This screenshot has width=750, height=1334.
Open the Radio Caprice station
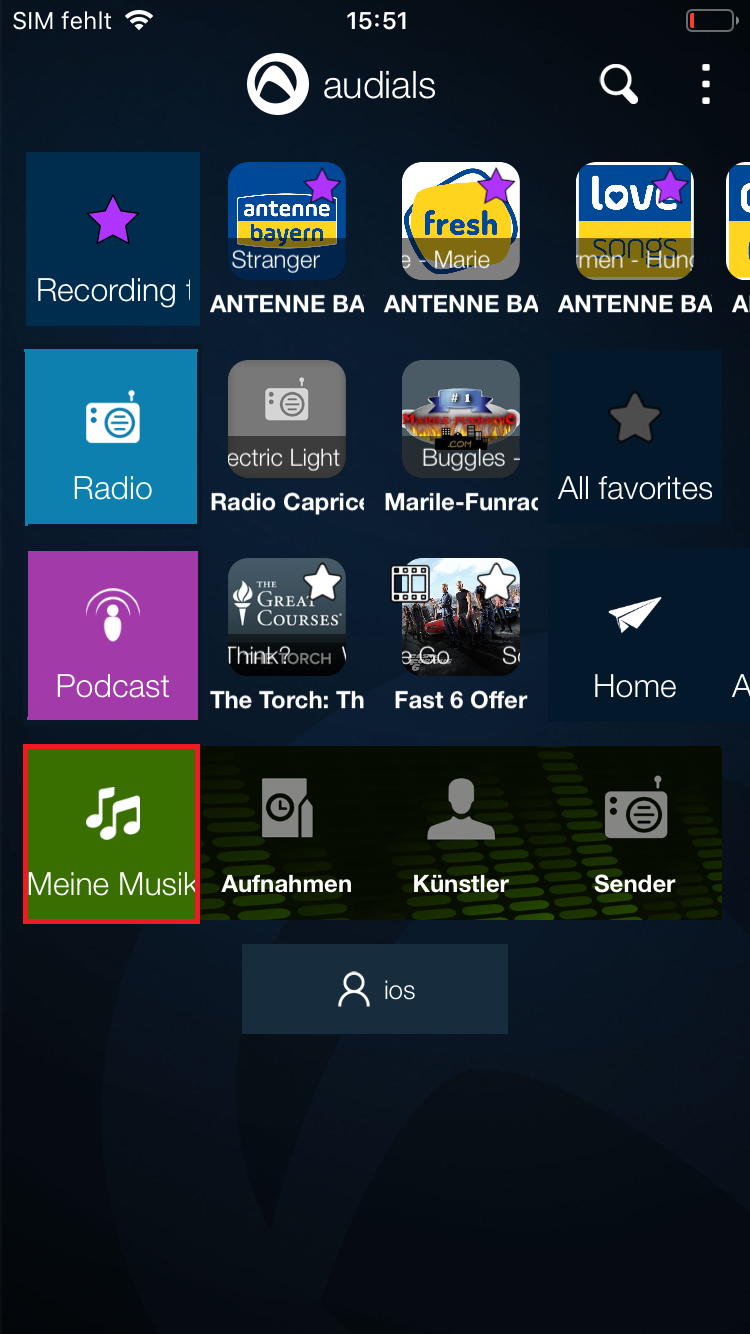pyautogui.click(x=287, y=437)
